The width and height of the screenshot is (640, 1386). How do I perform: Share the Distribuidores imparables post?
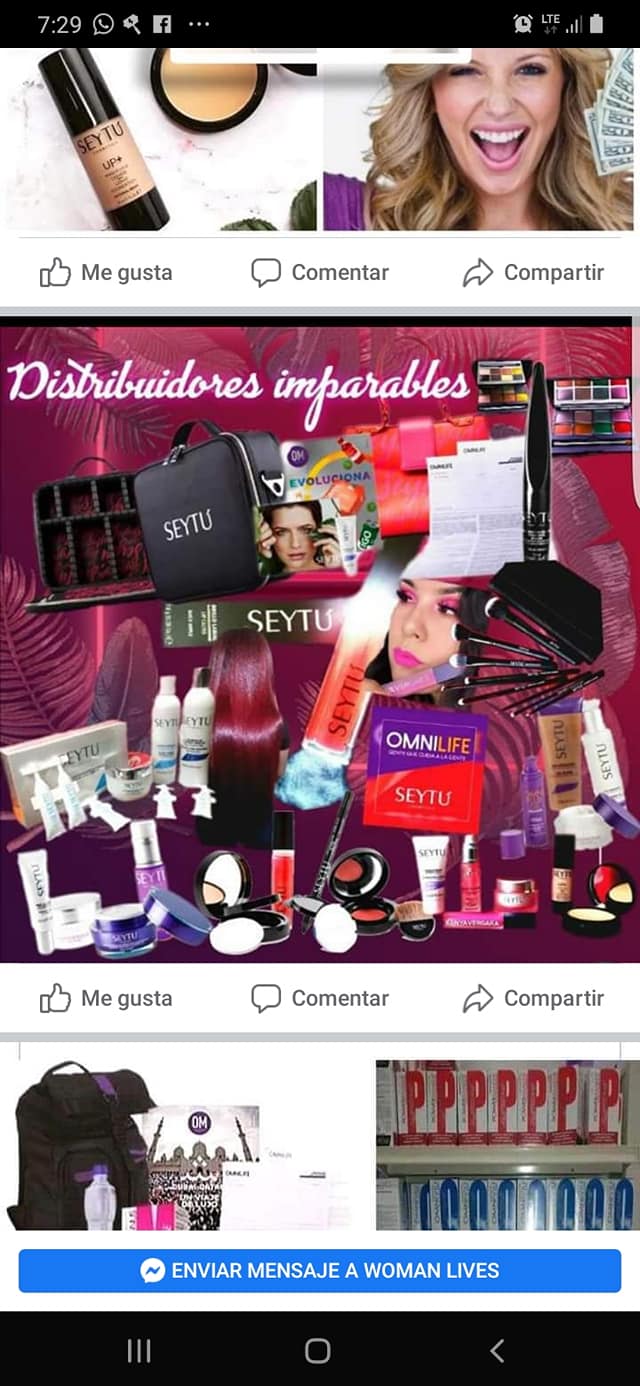pos(533,998)
